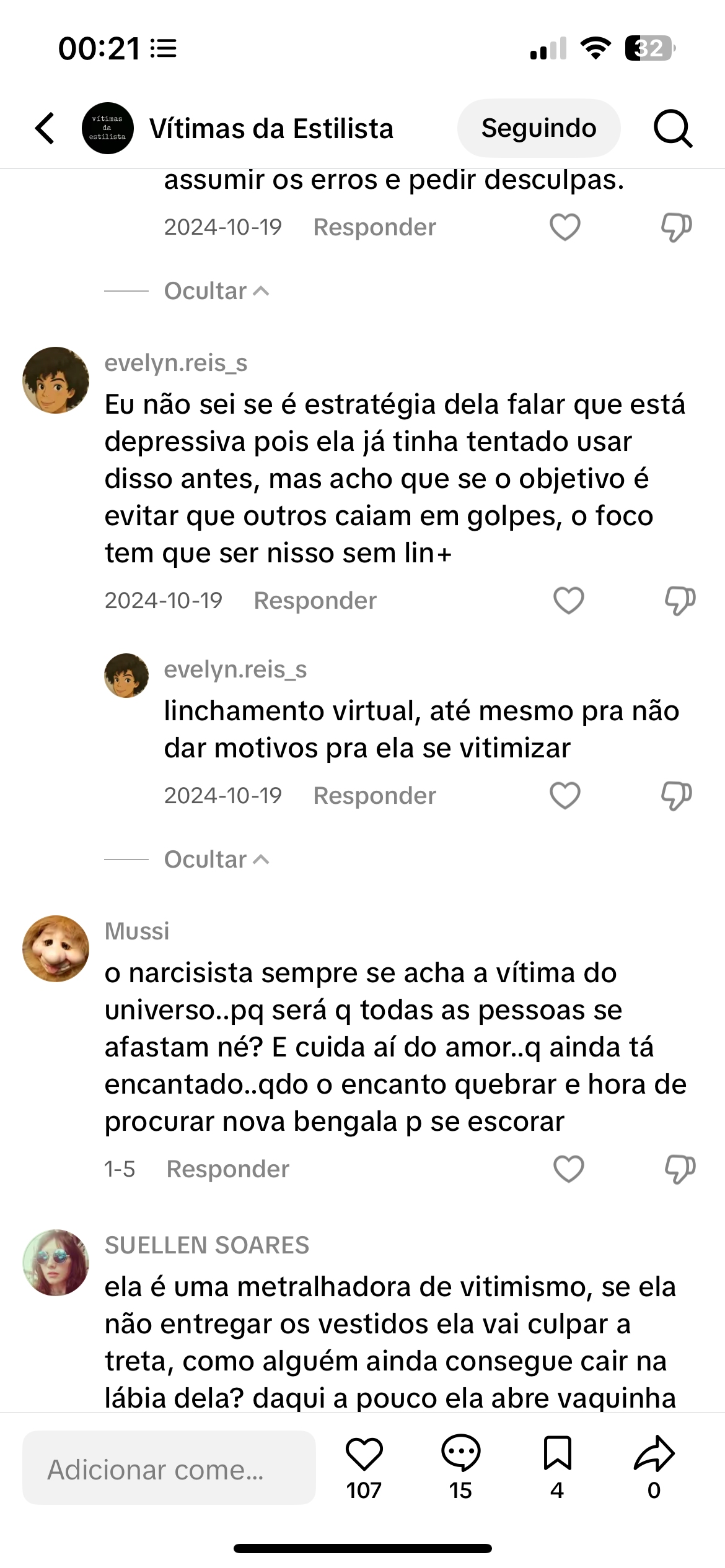Screen dimensions: 725x1568
Task: Tap the Adicionar comentário input field
Action: point(169,1470)
